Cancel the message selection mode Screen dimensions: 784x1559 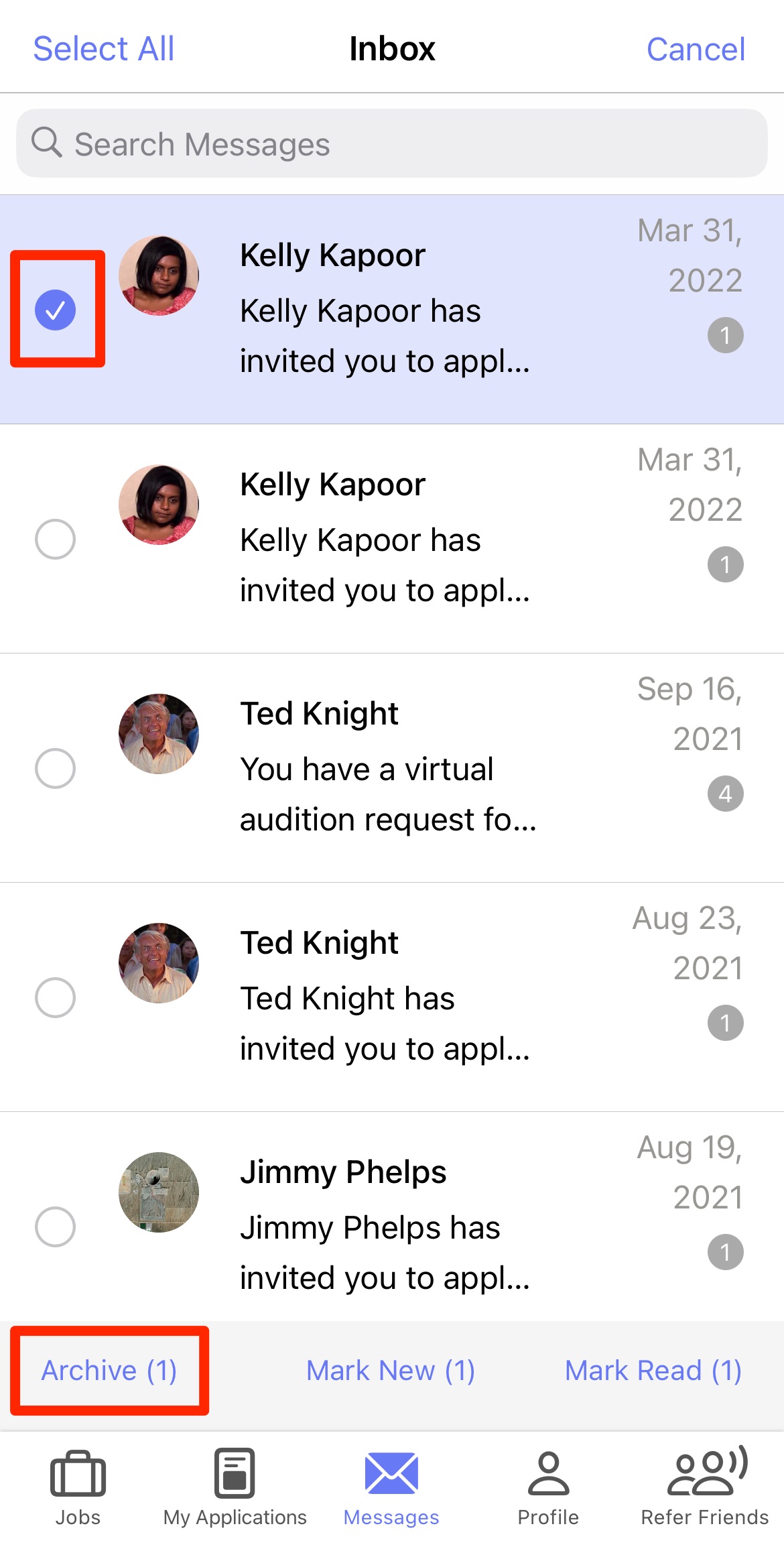[x=696, y=49]
